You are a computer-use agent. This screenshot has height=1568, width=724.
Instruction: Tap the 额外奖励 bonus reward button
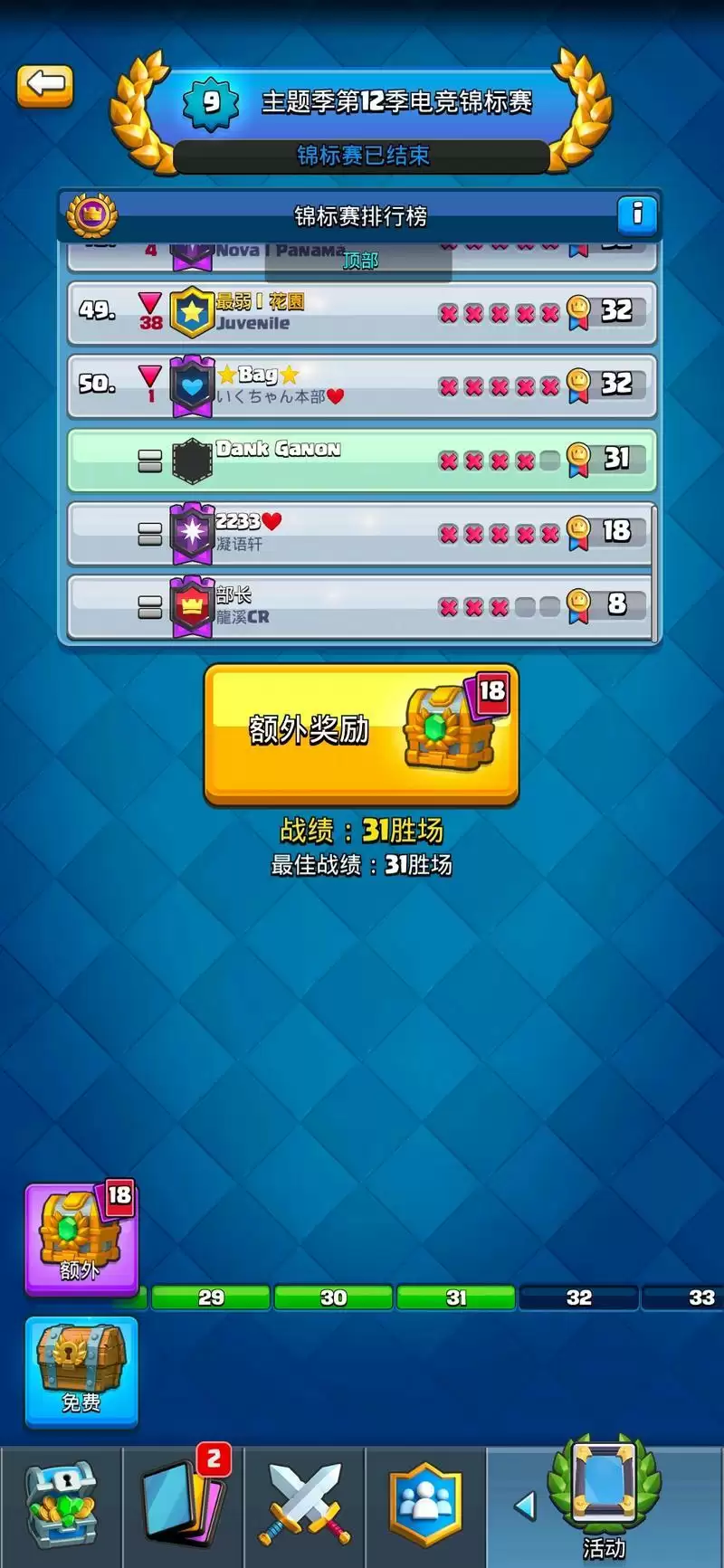(361, 733)
